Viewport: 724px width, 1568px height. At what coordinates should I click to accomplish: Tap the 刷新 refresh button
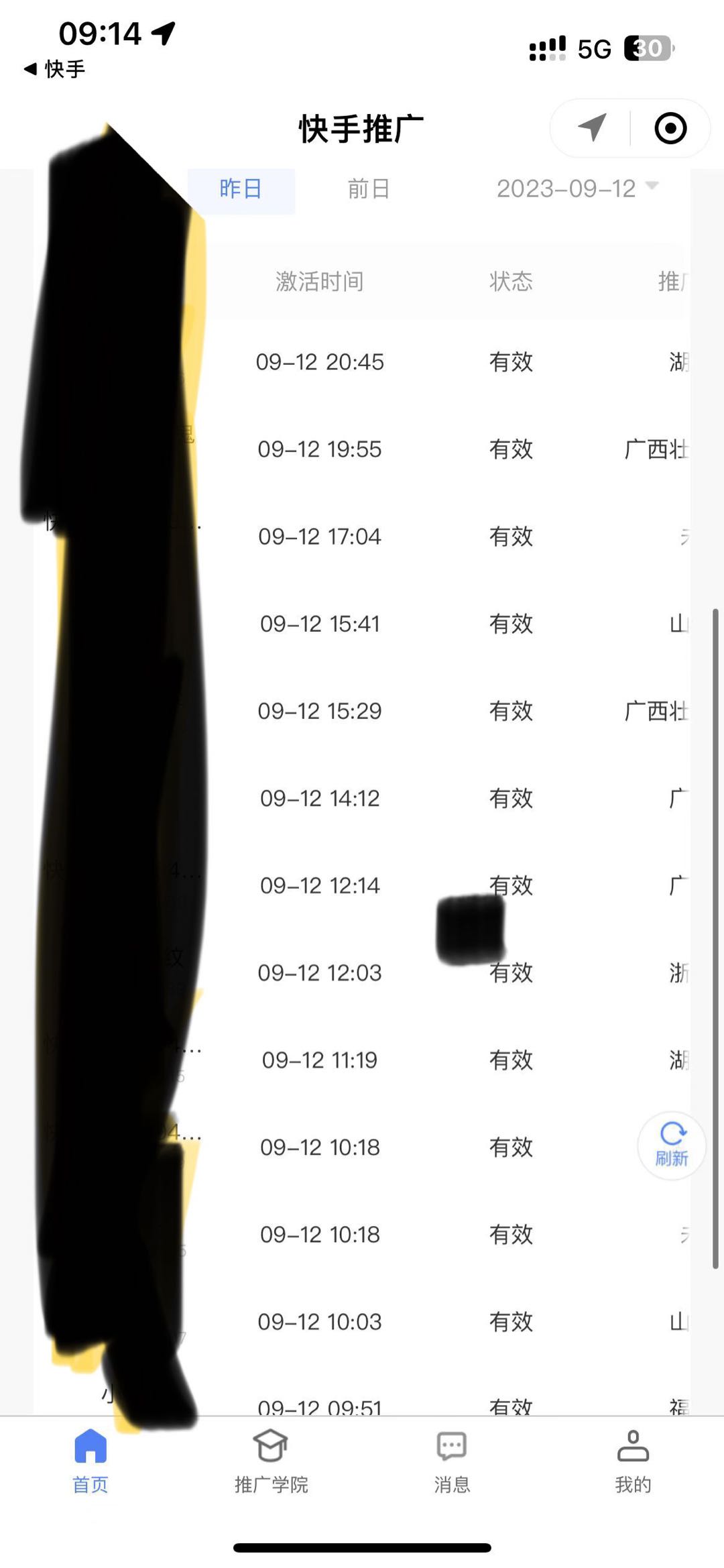tap(671, 1145)
